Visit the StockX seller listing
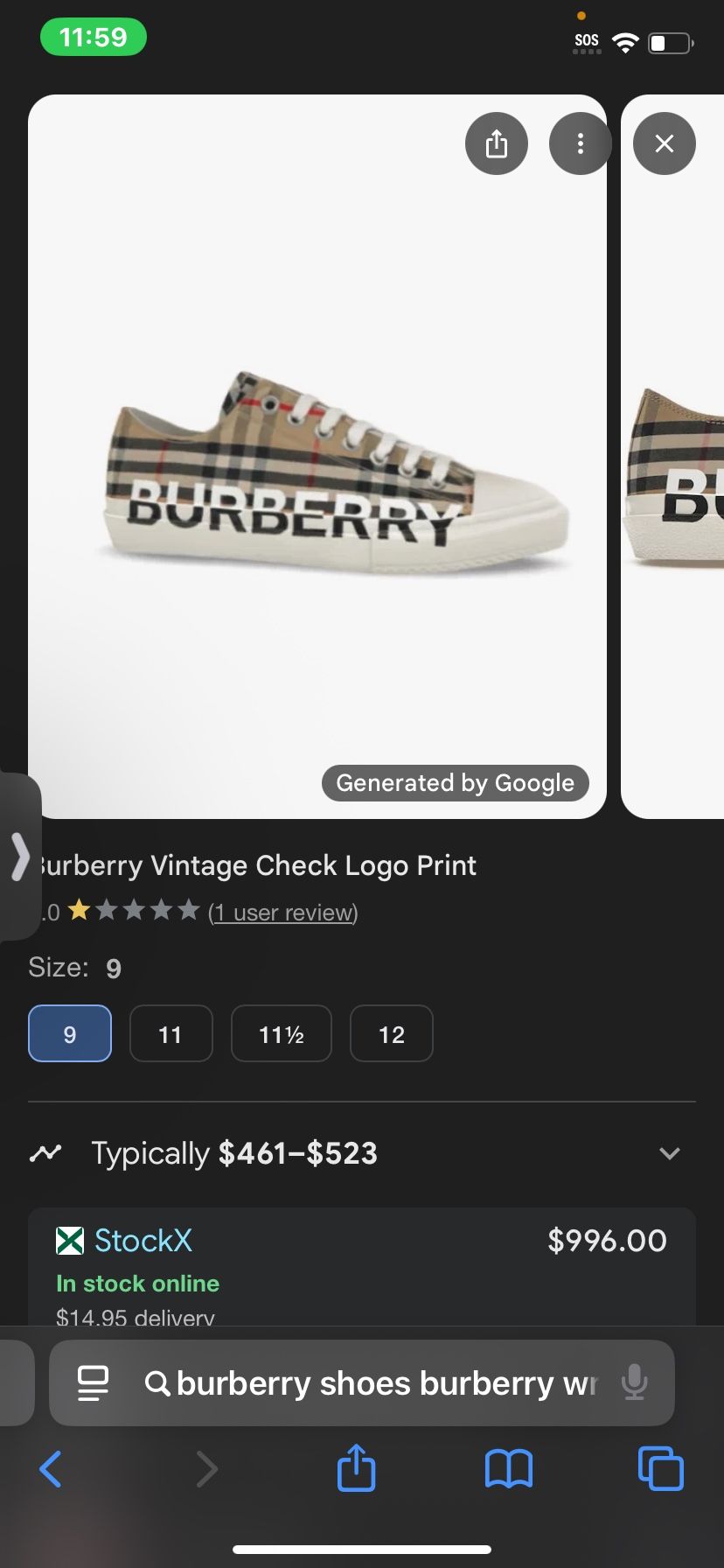The width and height of the screenshot is (724, 1568). click(143, 1240)
